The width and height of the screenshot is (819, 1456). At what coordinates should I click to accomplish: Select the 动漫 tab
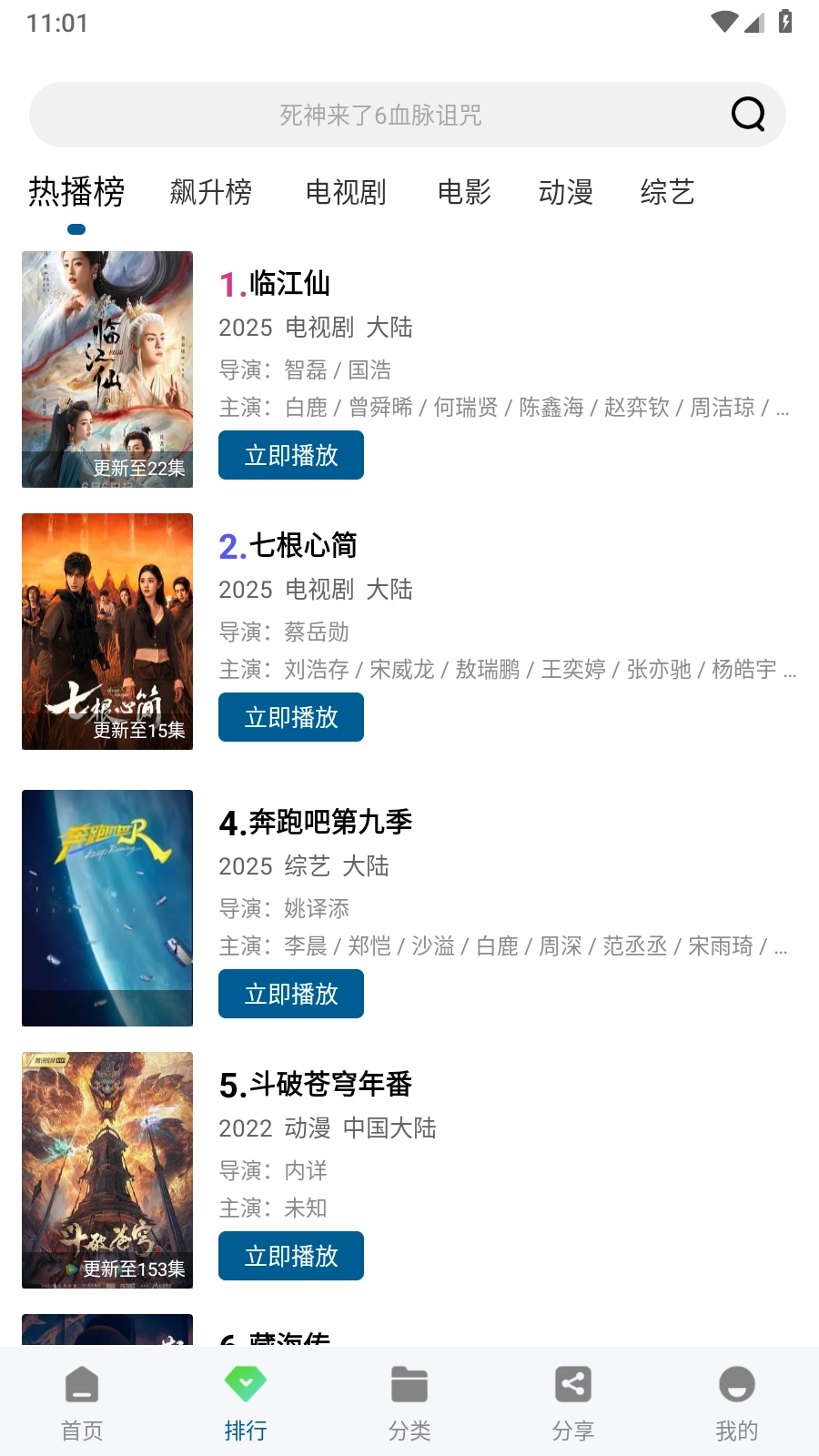coord(566,192)
